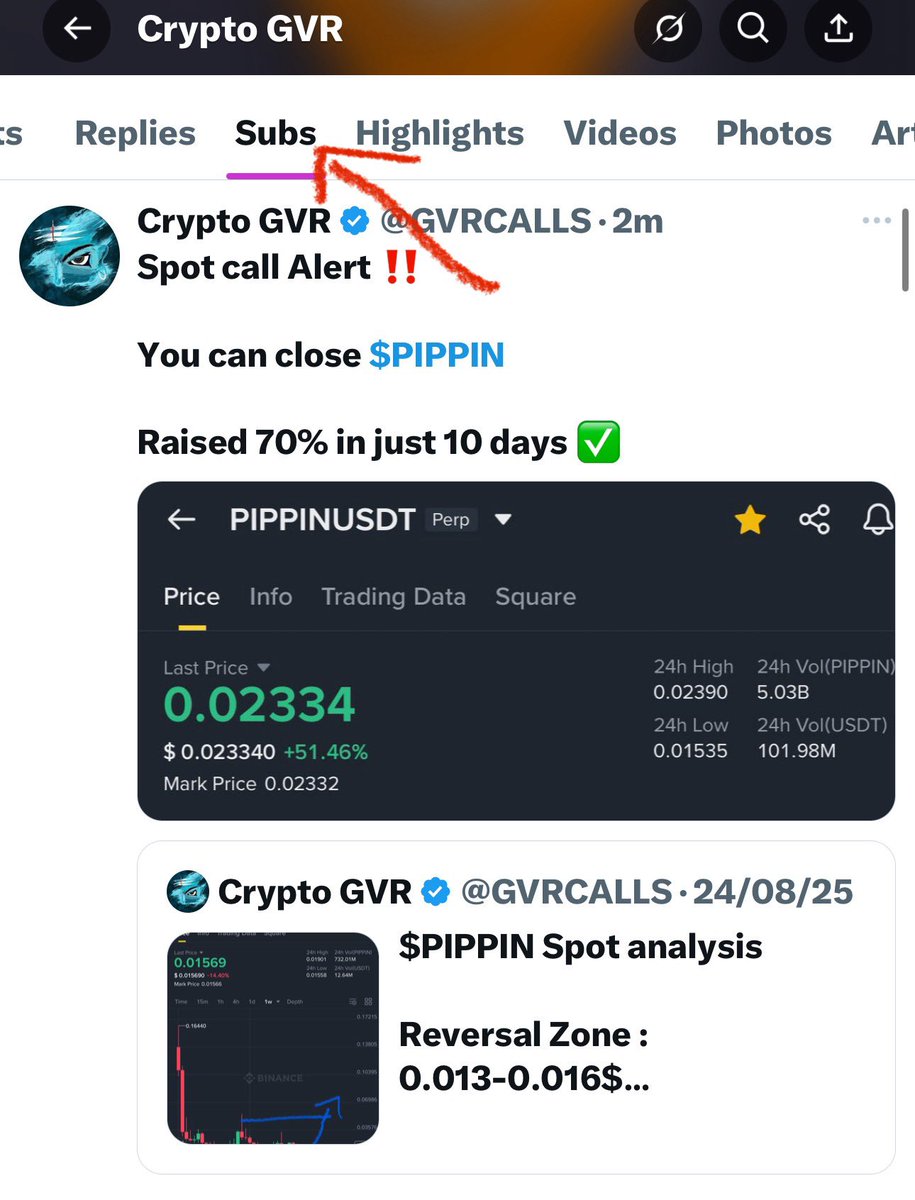
Task: Go back from Crypto GVR profile
Action: [78, 29]
